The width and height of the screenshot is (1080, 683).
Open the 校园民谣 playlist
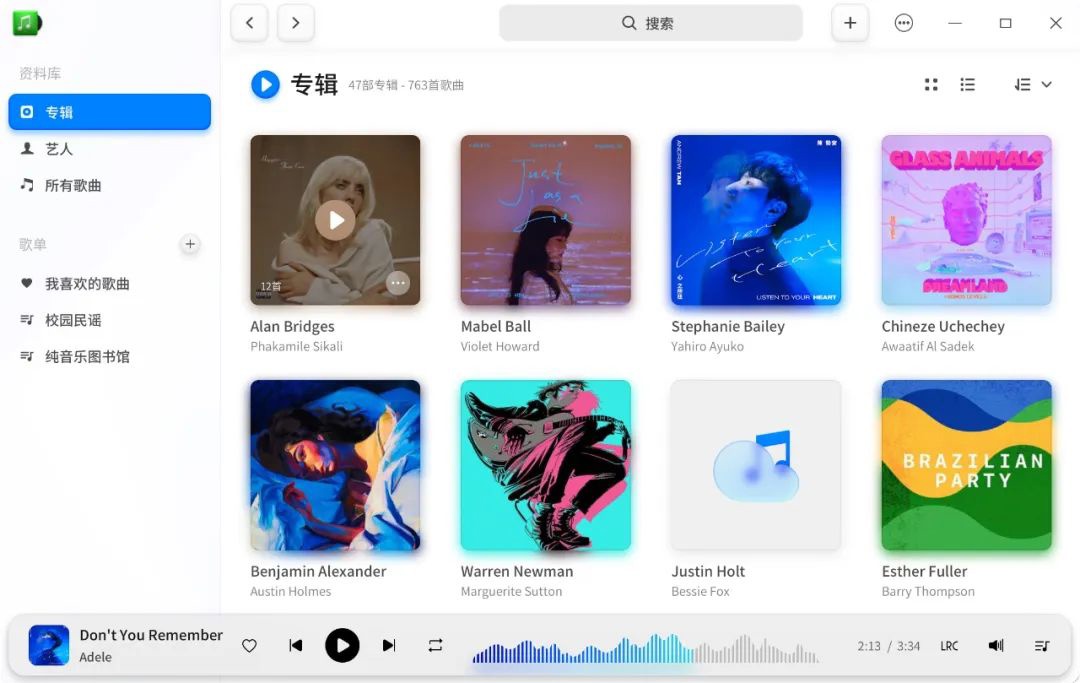click(73, 320)
